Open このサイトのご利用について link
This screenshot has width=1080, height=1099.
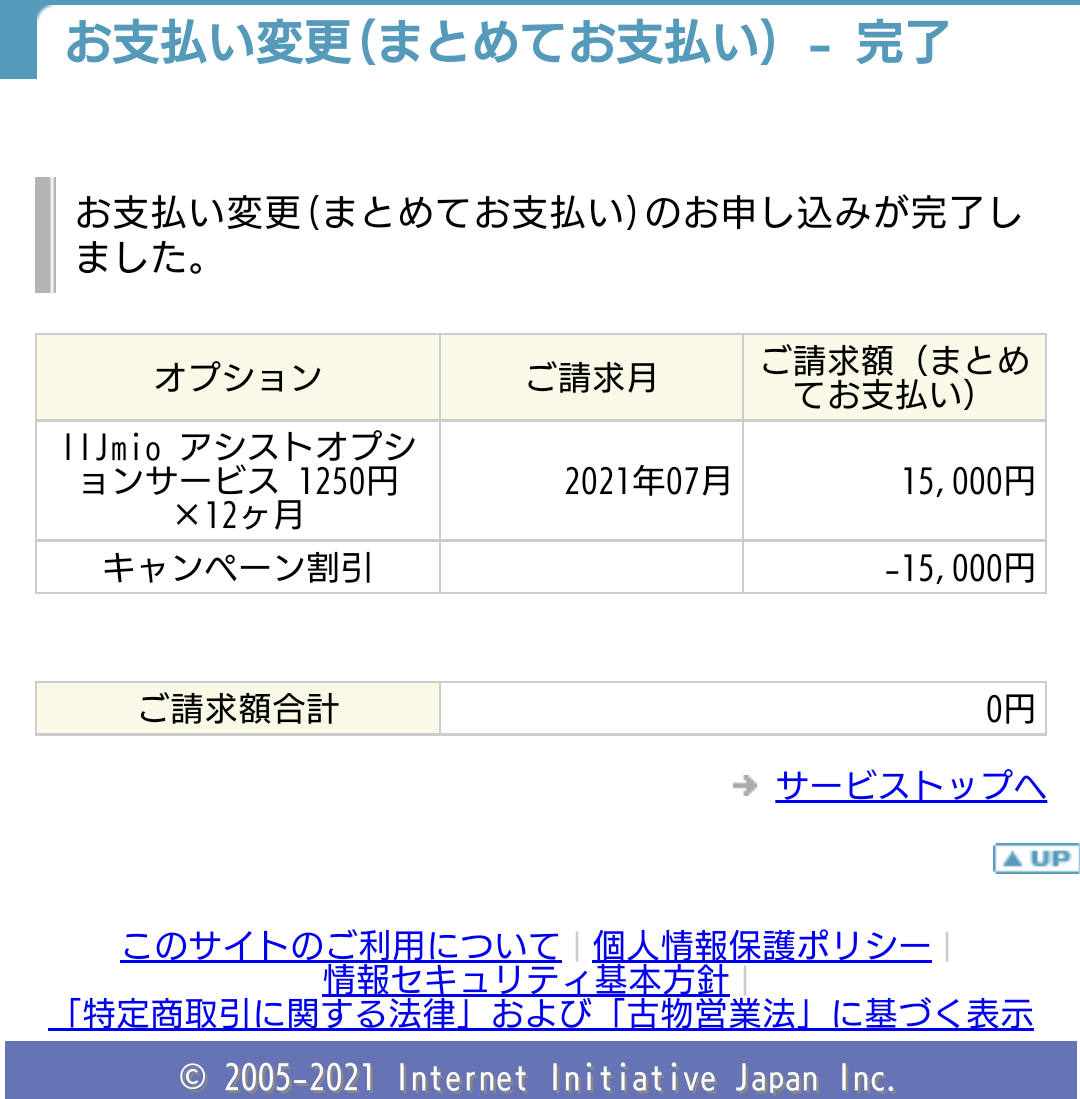tap(340, 945)
